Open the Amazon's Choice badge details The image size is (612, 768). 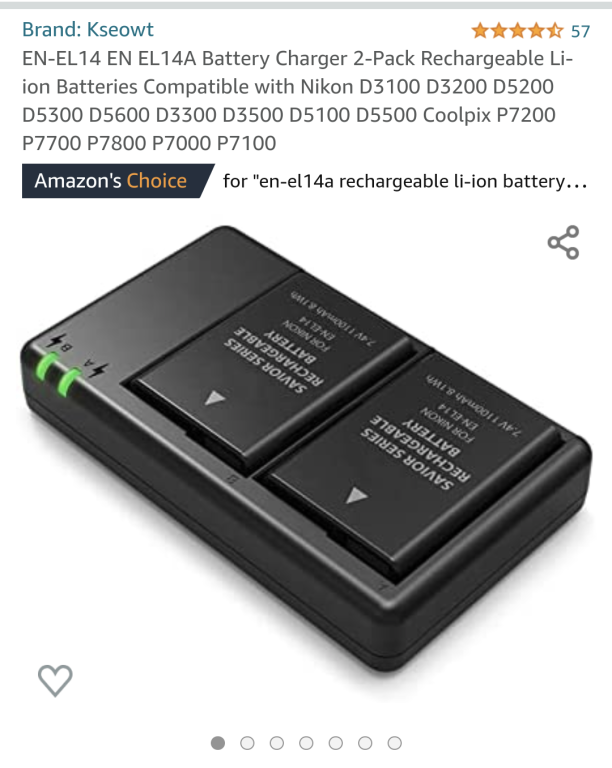112,181
